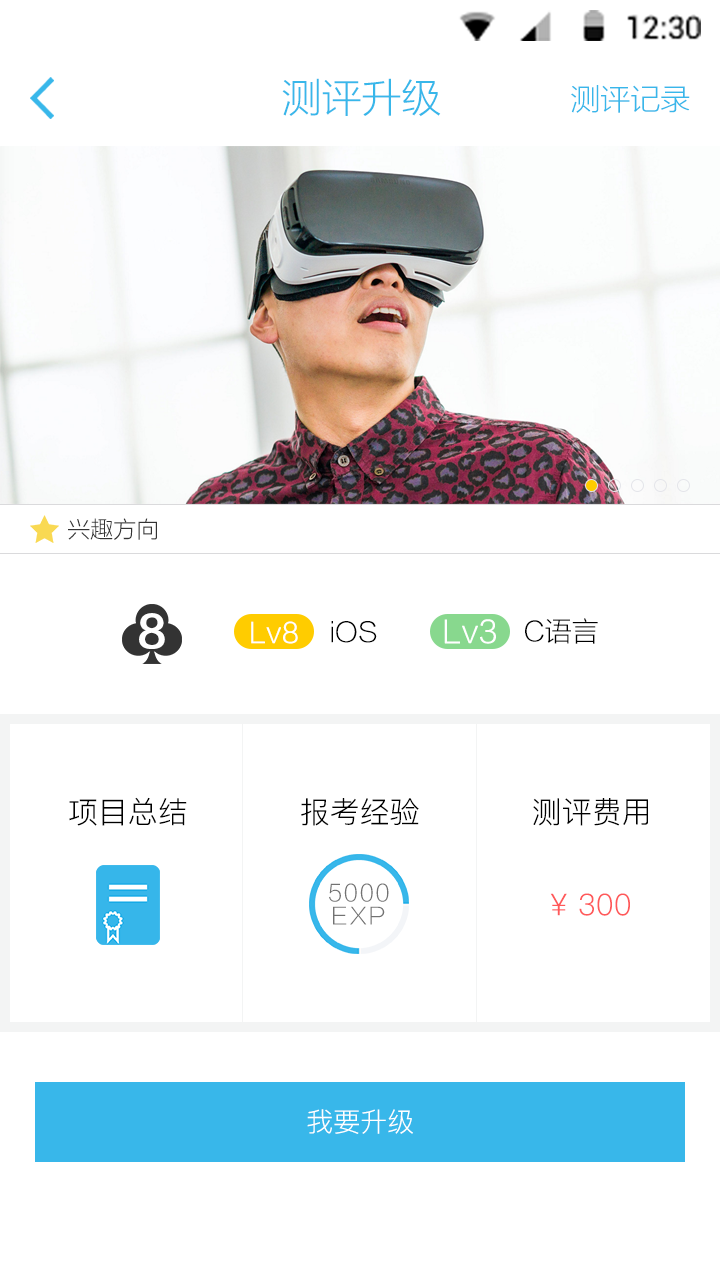The height and width of the screenshot is (1280, 720).
Task: Open the 测评费用 card
Action: (592, 872)
